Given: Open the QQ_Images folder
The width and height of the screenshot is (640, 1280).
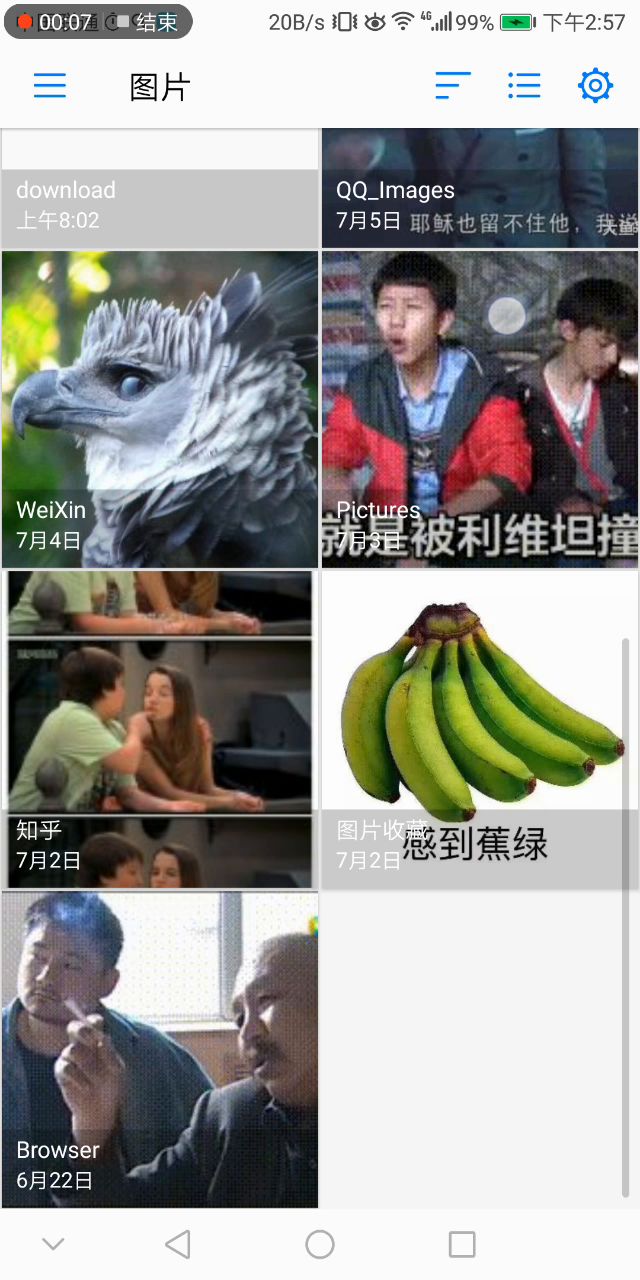Looking at the screenshot, I should coord(480,190).
